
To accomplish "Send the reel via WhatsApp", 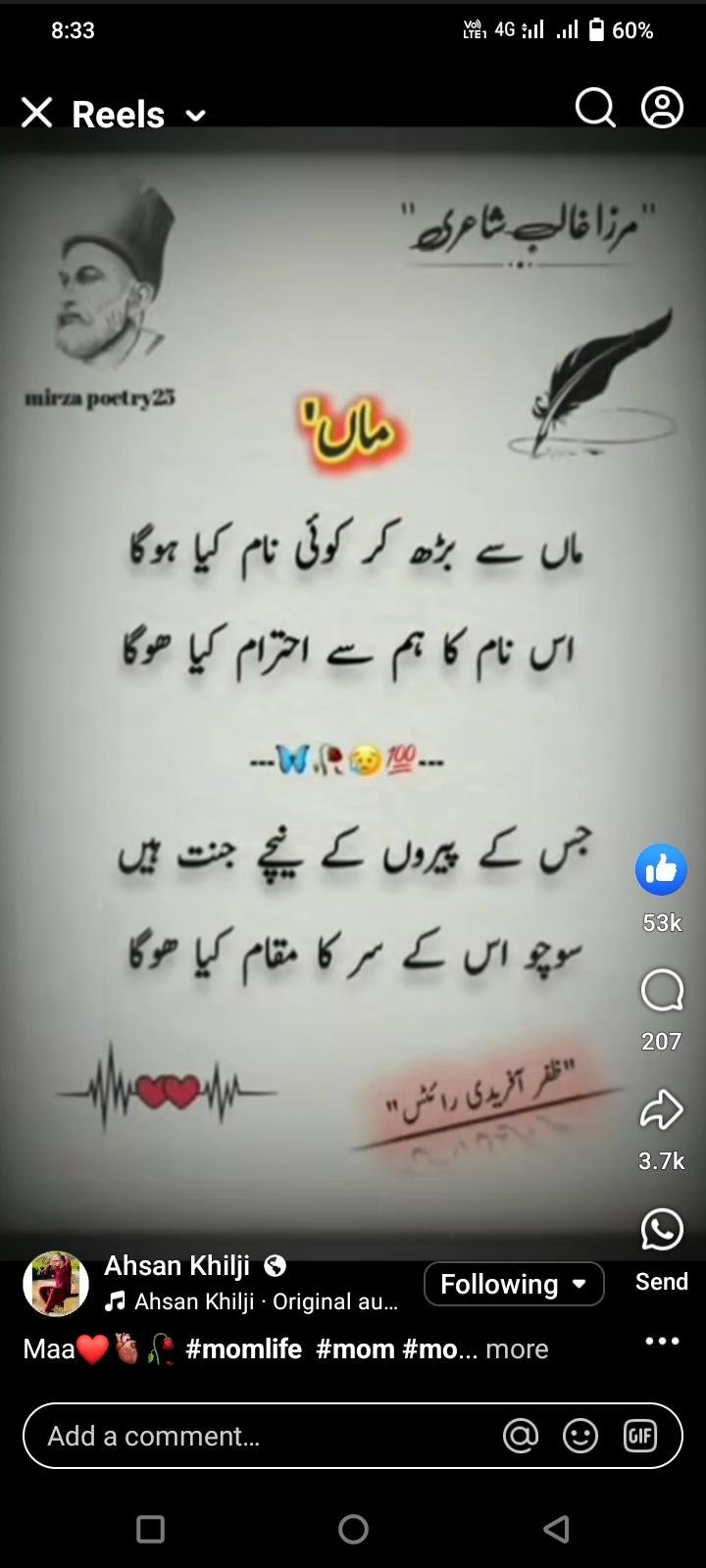I will pos(661,1229).
